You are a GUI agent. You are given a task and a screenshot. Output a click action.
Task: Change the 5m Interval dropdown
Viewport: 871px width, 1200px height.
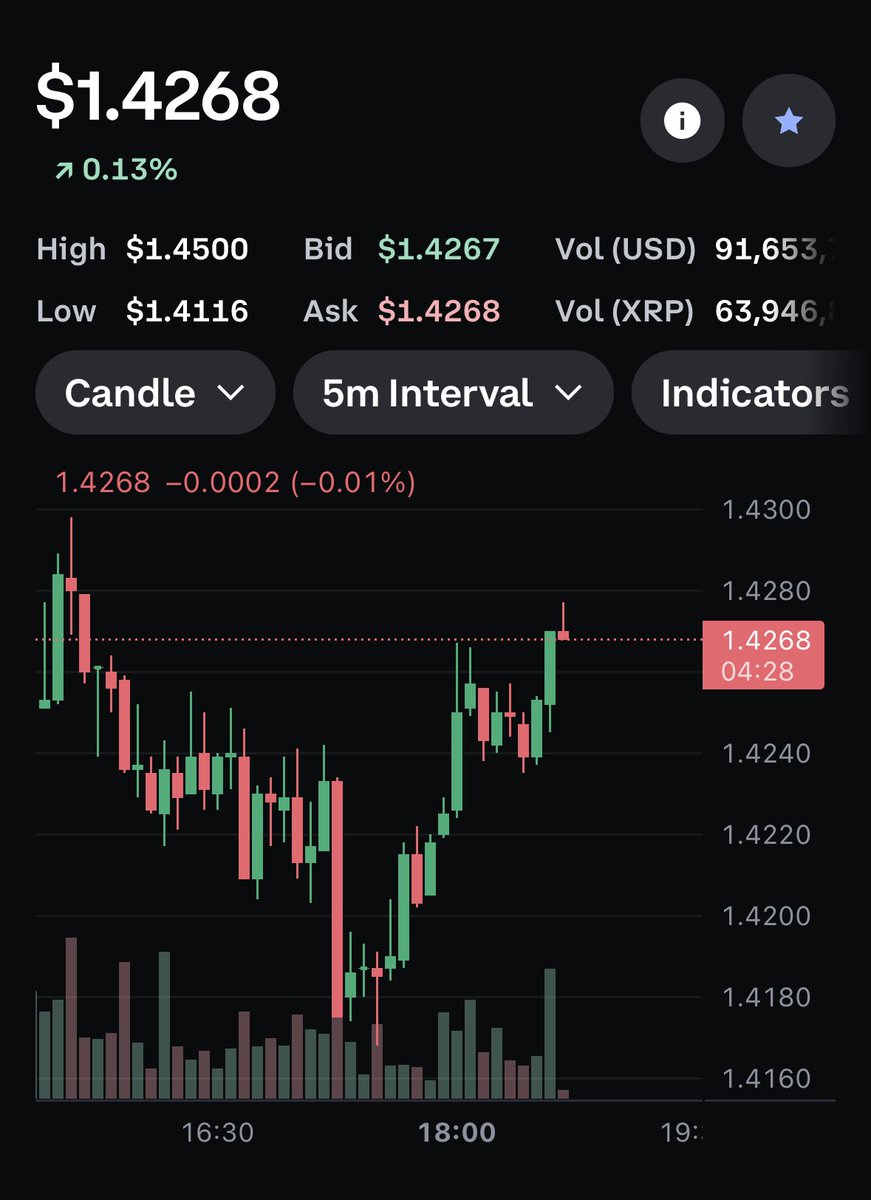click(452, 393)
